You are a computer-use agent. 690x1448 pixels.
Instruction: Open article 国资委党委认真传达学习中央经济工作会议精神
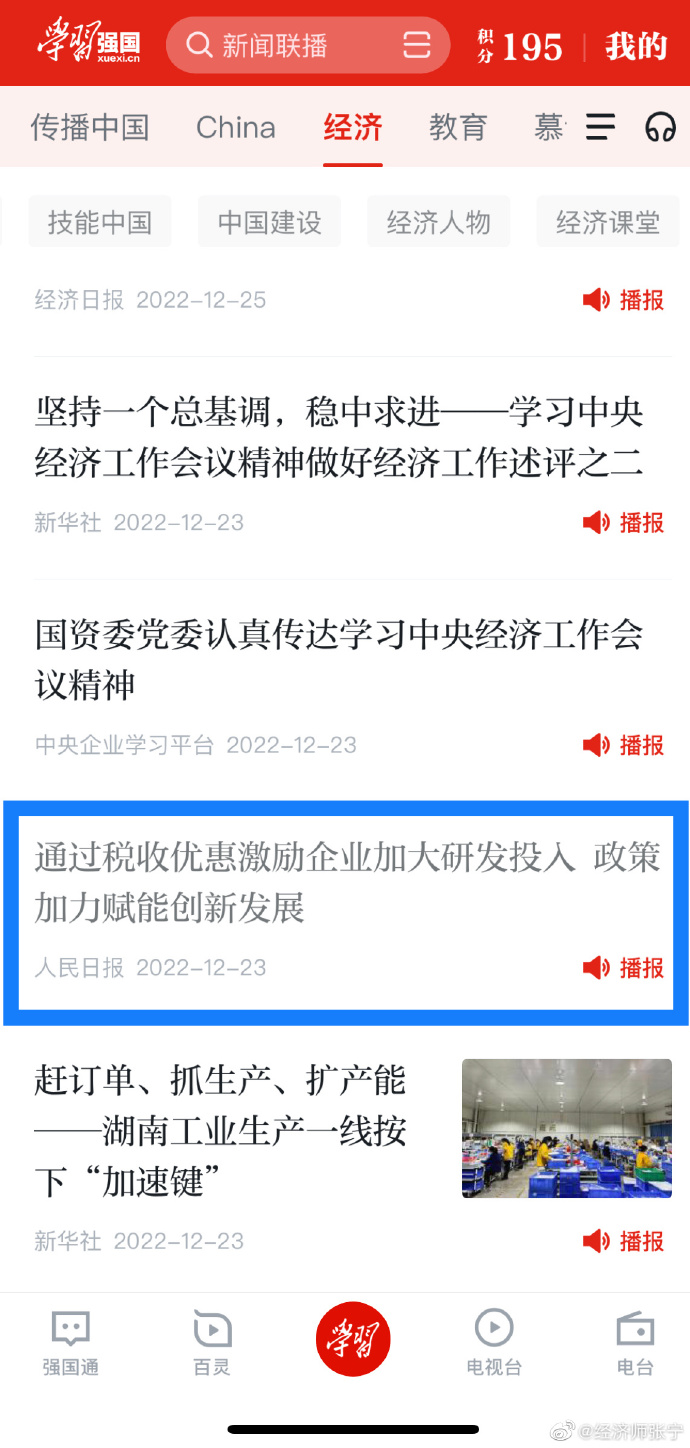[338, 660]
